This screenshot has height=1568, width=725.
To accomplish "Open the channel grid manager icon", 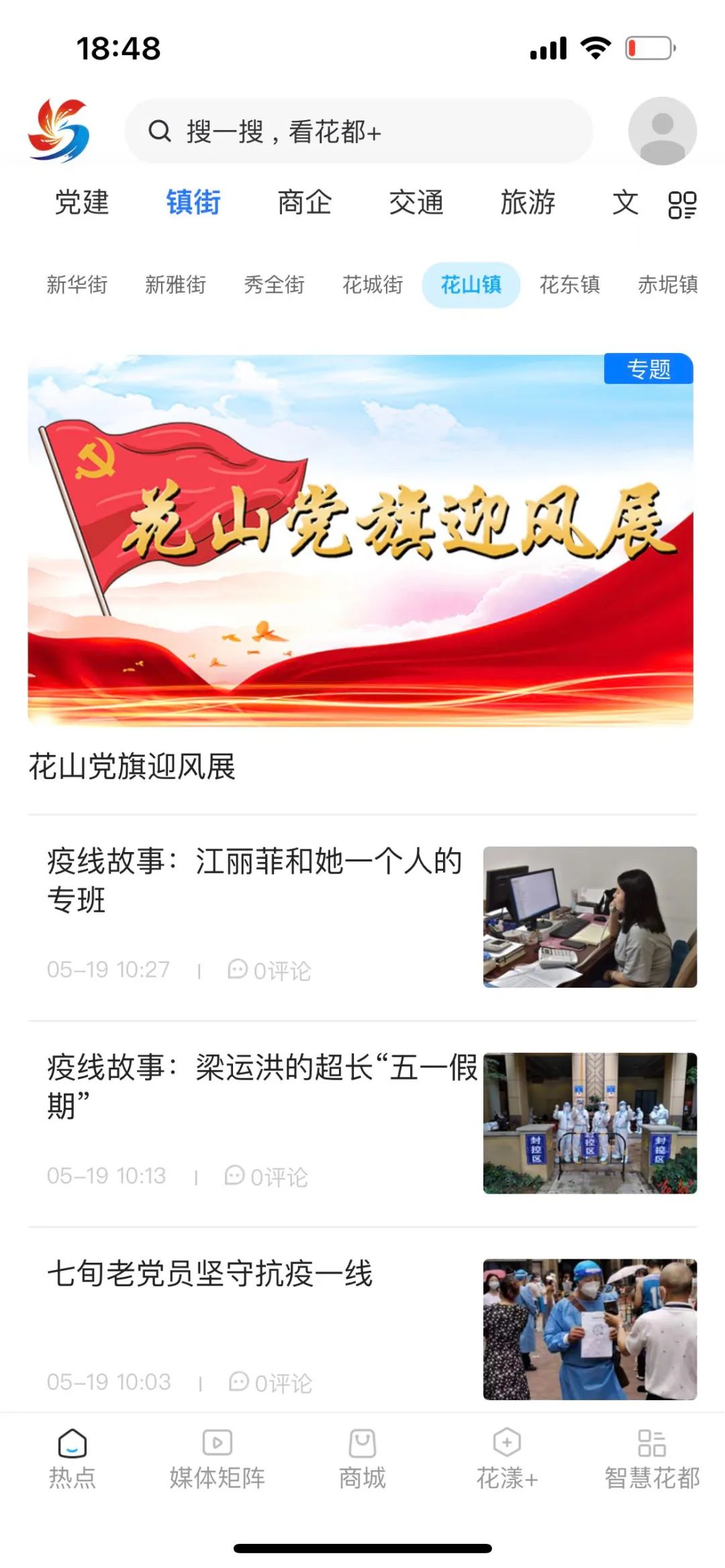I will click(682, 204).
